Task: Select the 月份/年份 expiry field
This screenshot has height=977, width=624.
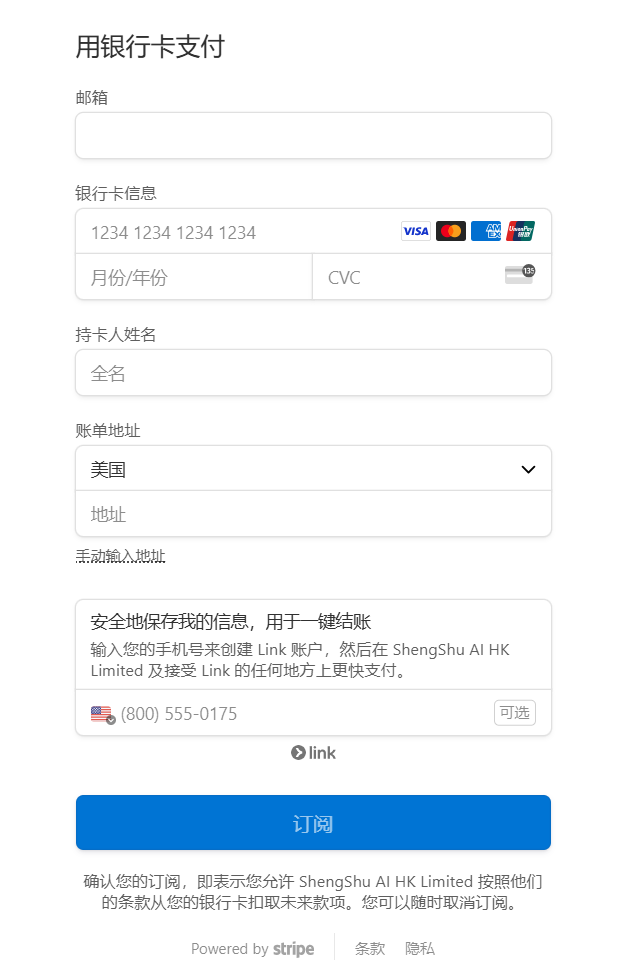Action: (194, 277)
